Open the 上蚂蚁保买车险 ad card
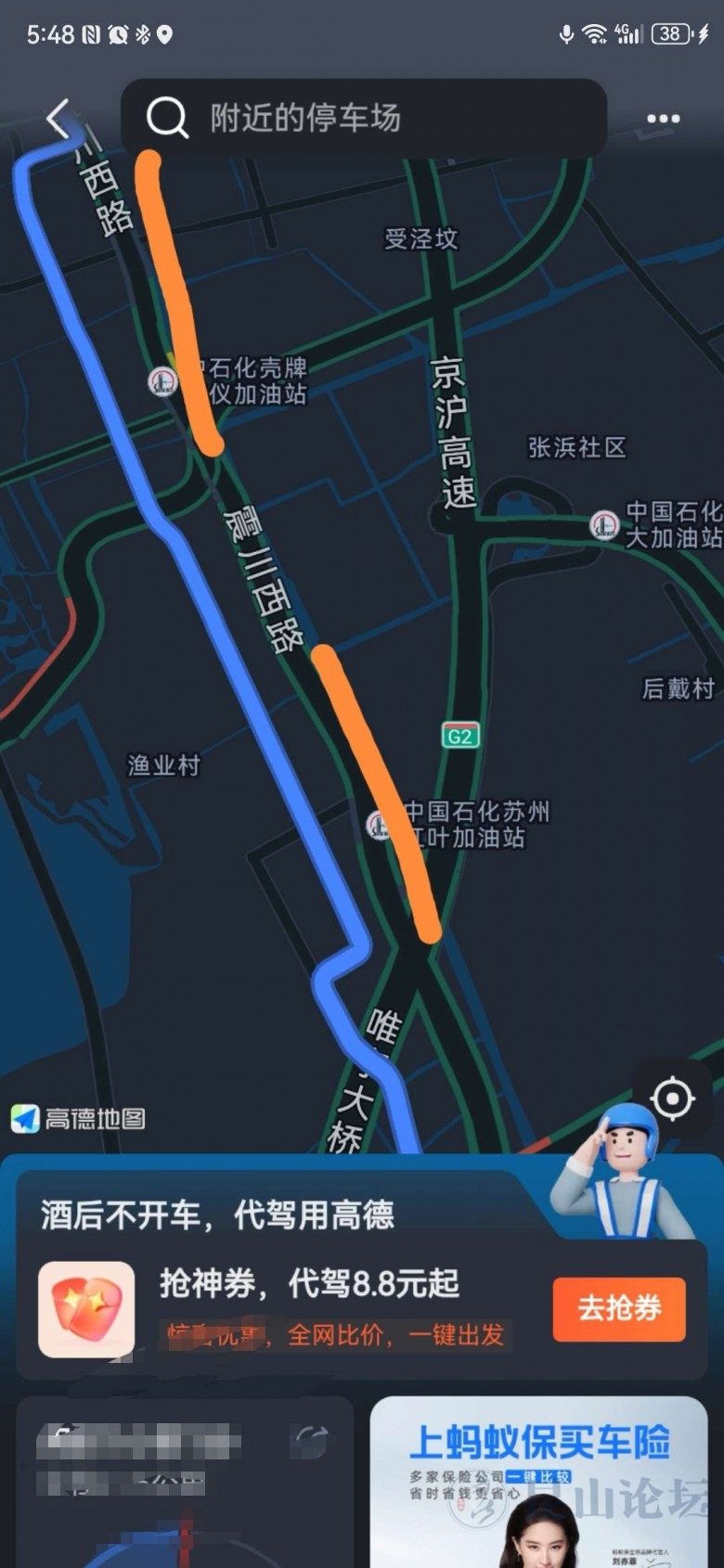724x1568 pixels. click(538, 1481)
